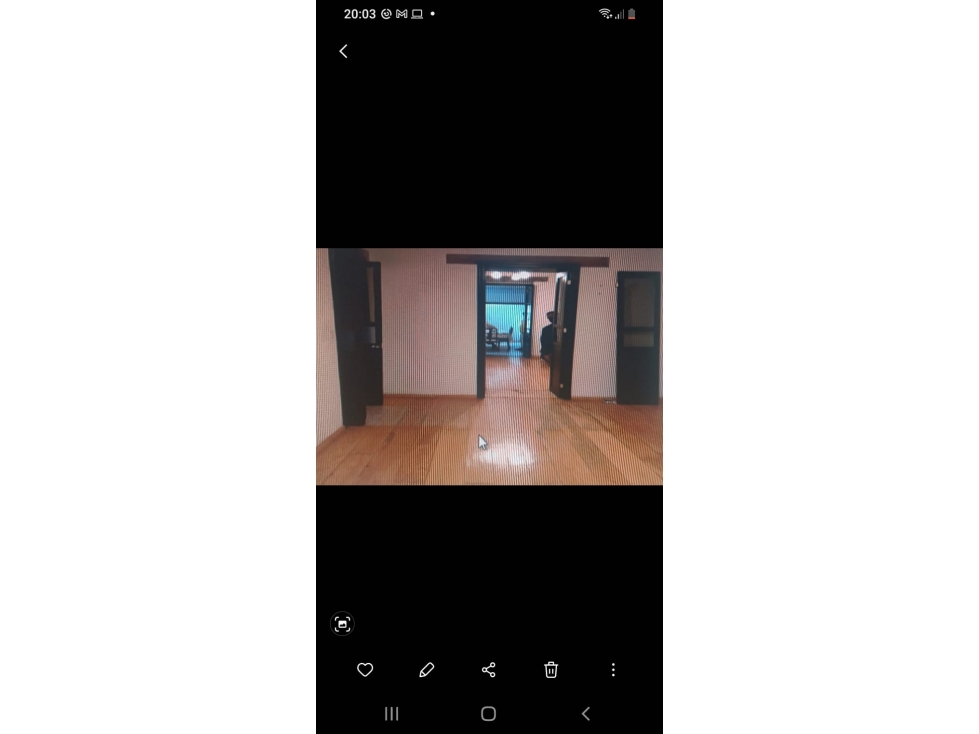The image size is (979, 734).
Task: Mark this photo as favorite
Action: pyautogui.click(x=365, y=670)
